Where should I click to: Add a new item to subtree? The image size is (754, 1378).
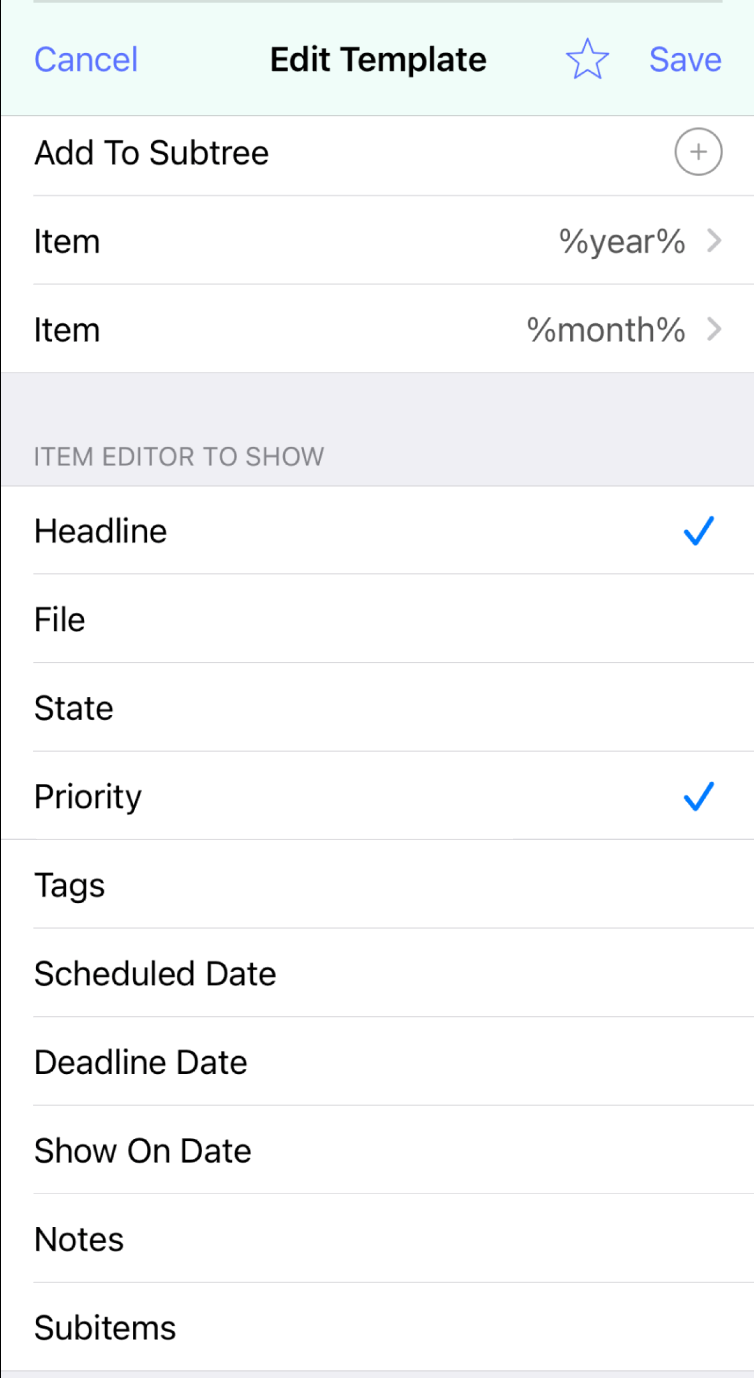[698, 153]
